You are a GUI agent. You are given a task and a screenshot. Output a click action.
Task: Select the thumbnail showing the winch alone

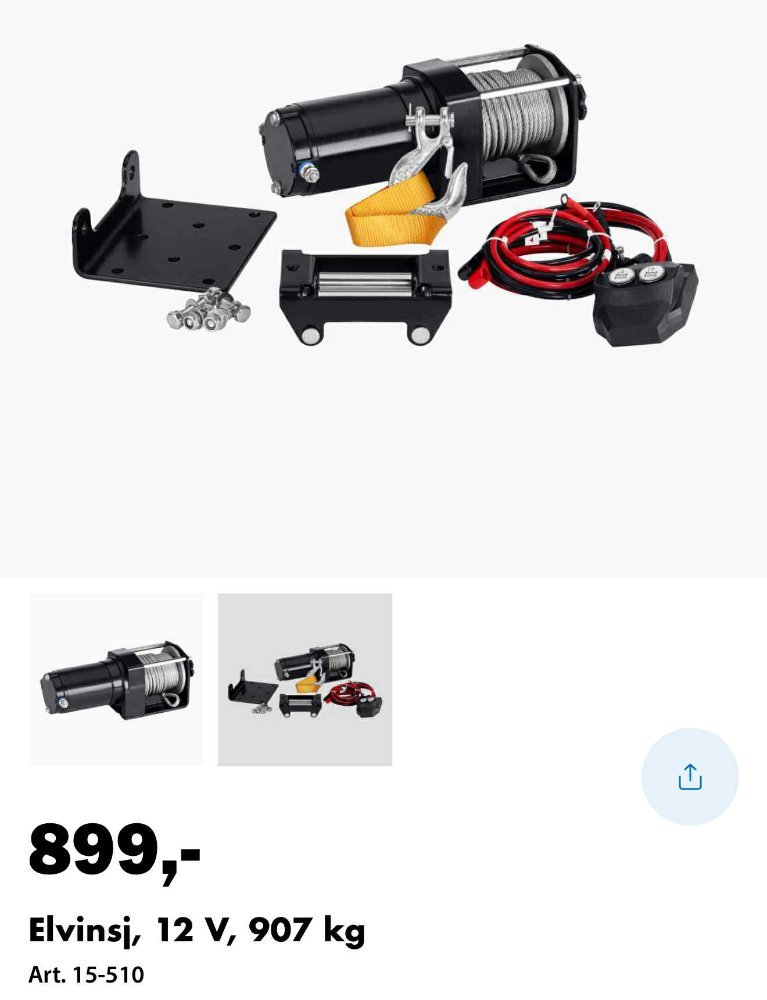click(116, 680)
